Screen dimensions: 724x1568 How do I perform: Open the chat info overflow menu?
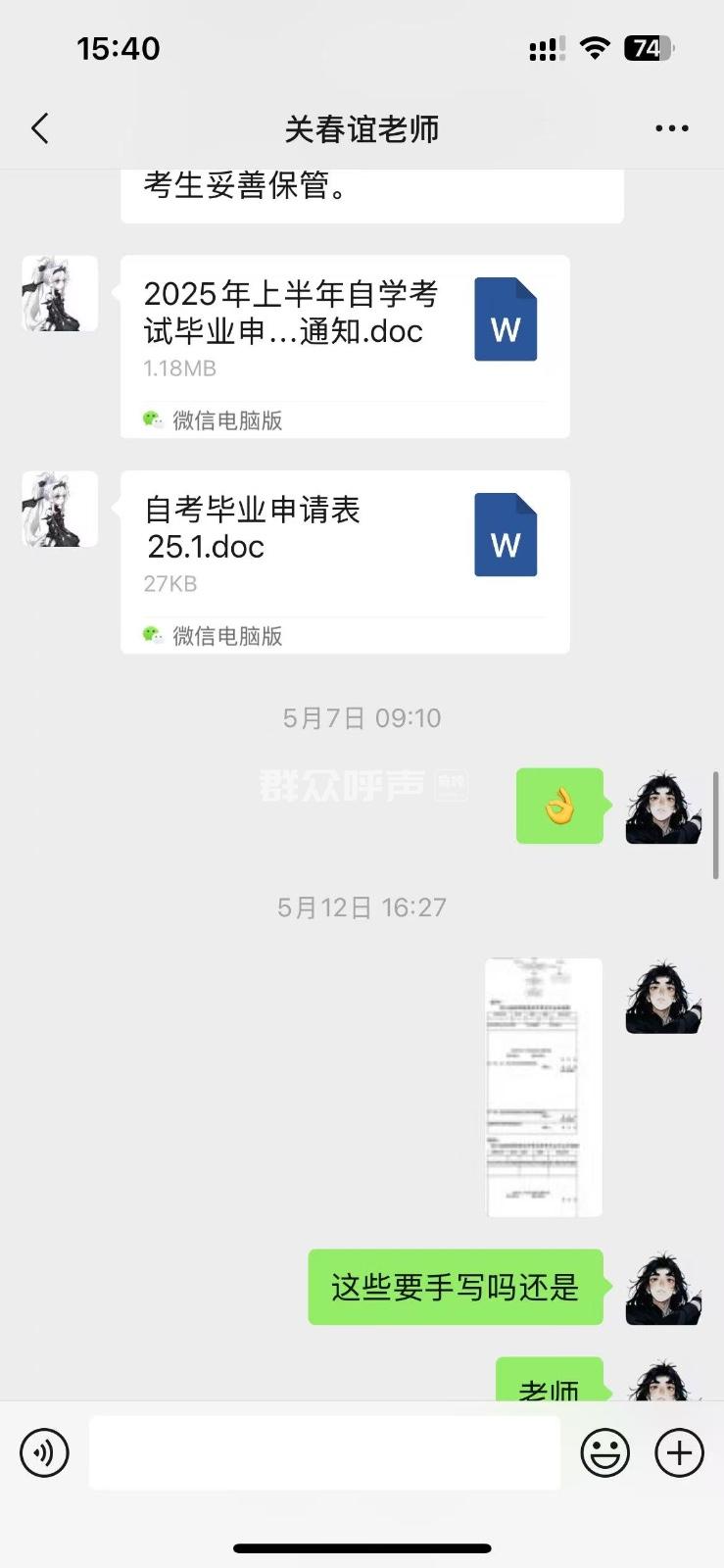(671, 128)
